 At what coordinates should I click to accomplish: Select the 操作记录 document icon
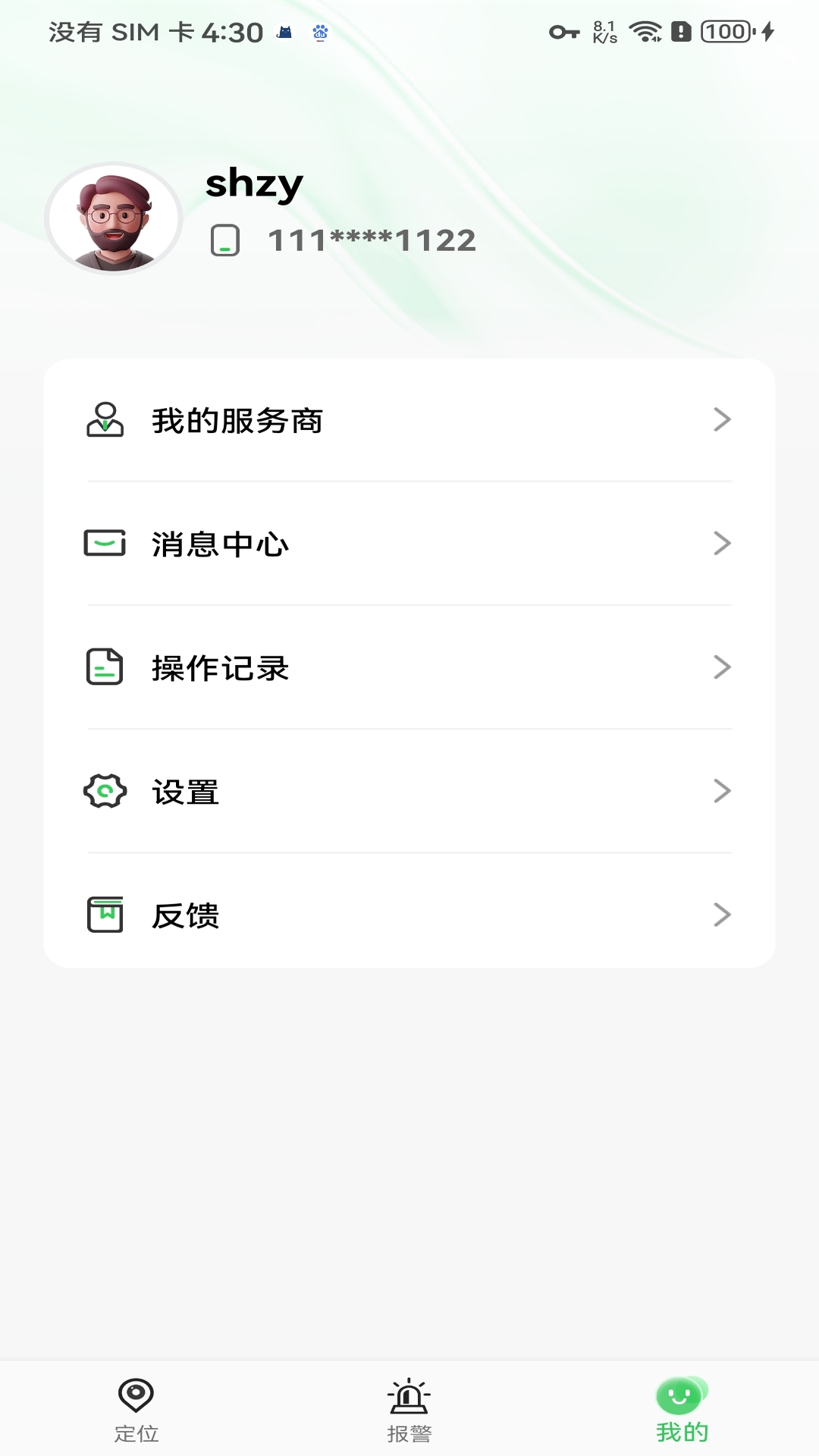104,667
